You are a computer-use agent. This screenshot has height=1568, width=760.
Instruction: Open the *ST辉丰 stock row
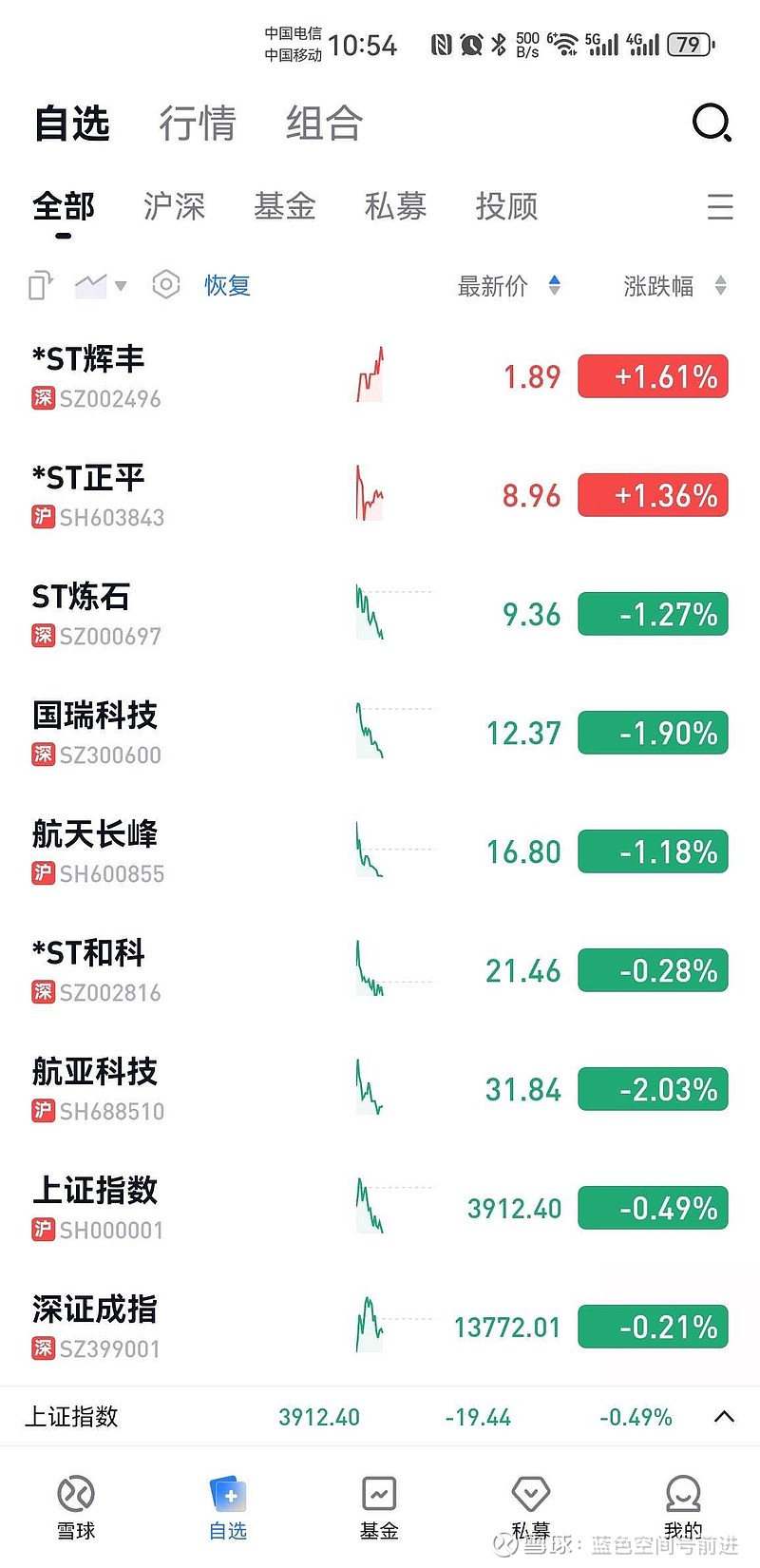190,376
